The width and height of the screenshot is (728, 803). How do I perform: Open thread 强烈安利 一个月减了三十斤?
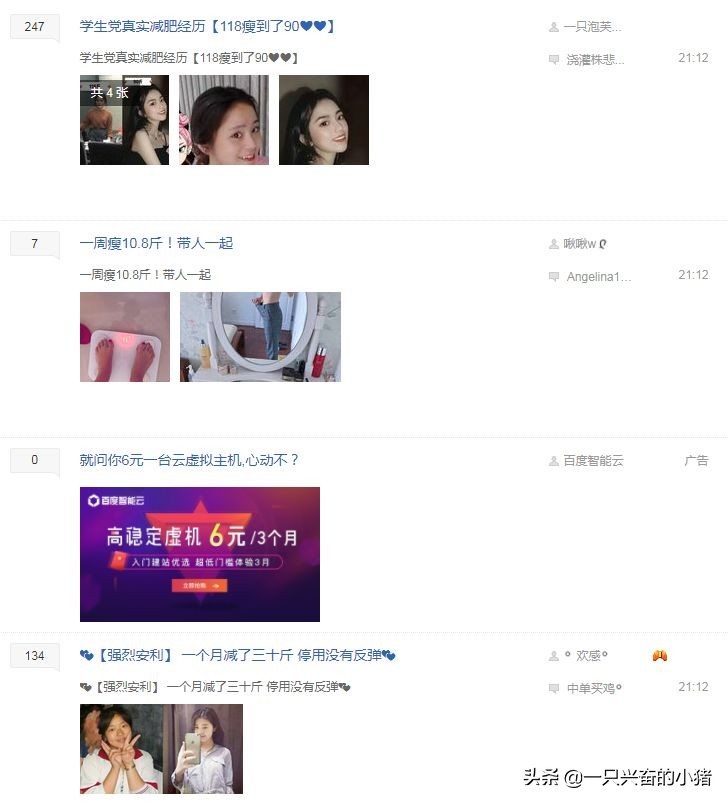[x=238, y=656]
